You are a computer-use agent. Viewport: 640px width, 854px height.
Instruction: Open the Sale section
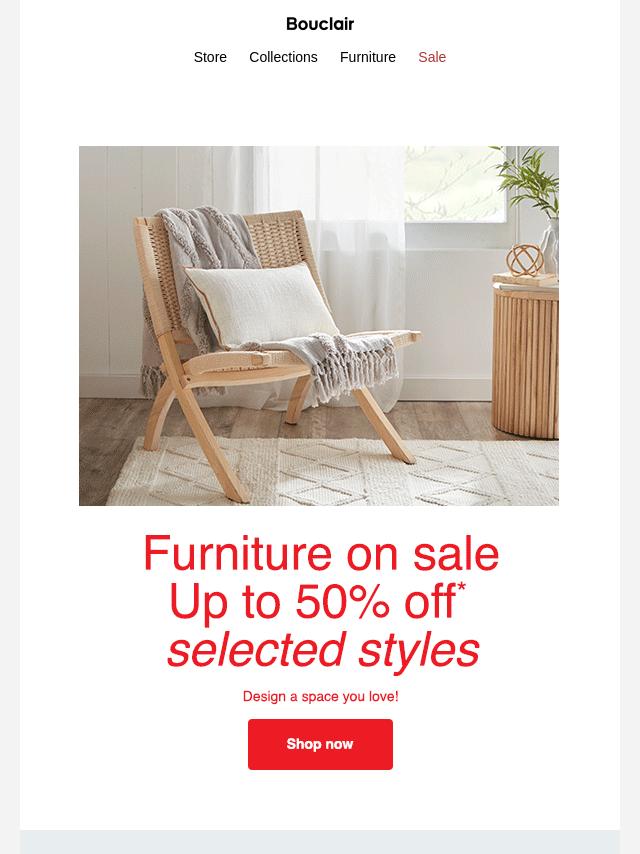point(432,57)
